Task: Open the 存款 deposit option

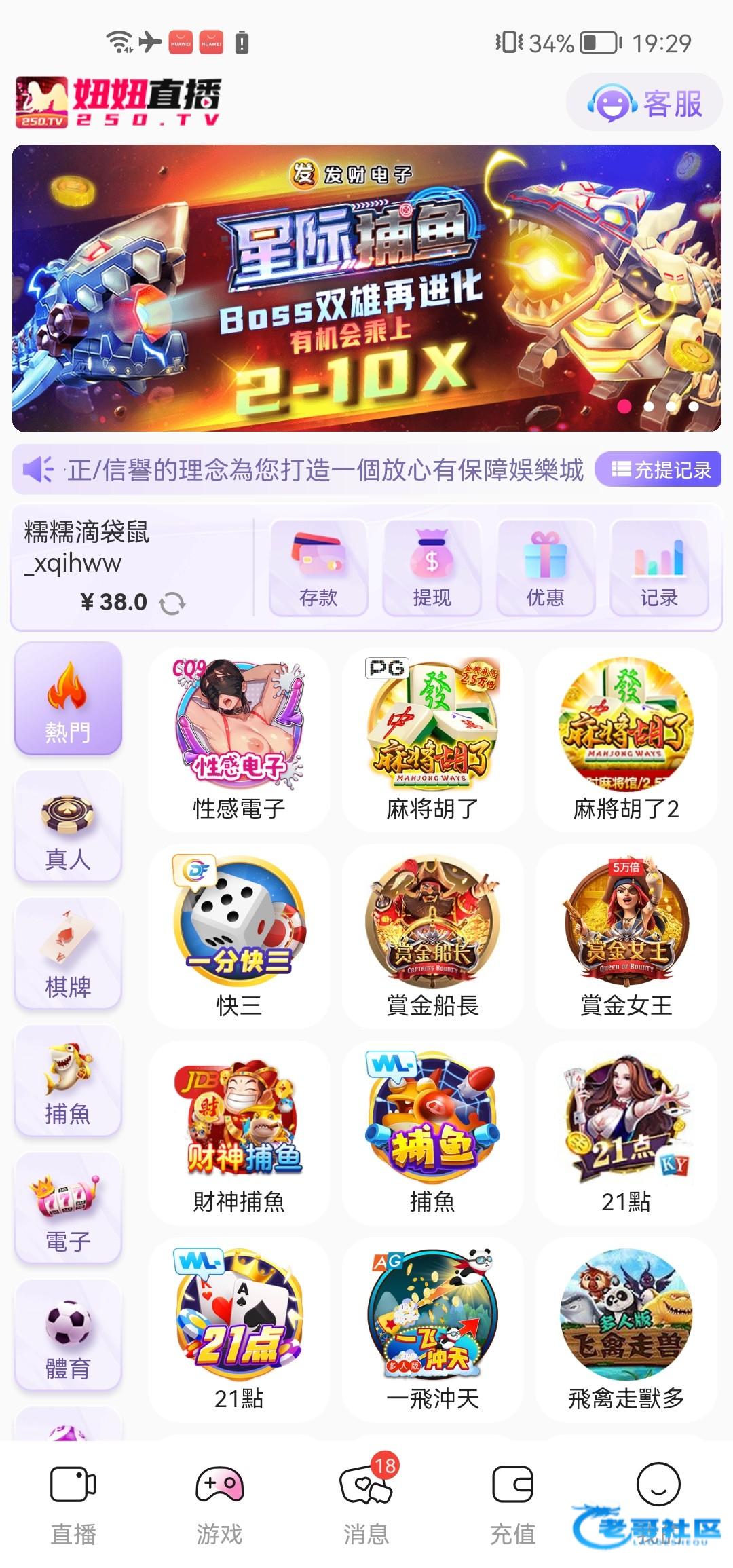Action: pos(318,568)
